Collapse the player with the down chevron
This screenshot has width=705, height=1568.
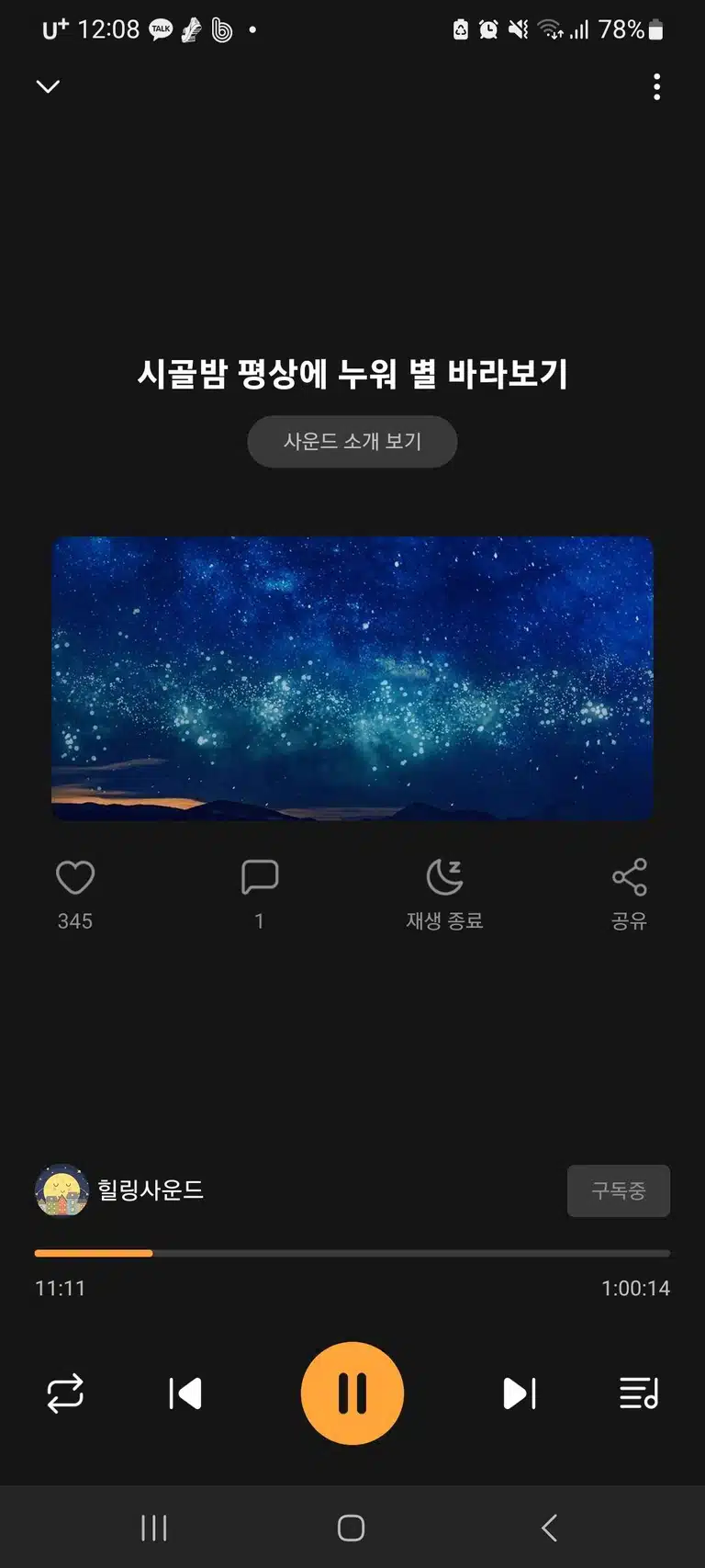point(48,86)
